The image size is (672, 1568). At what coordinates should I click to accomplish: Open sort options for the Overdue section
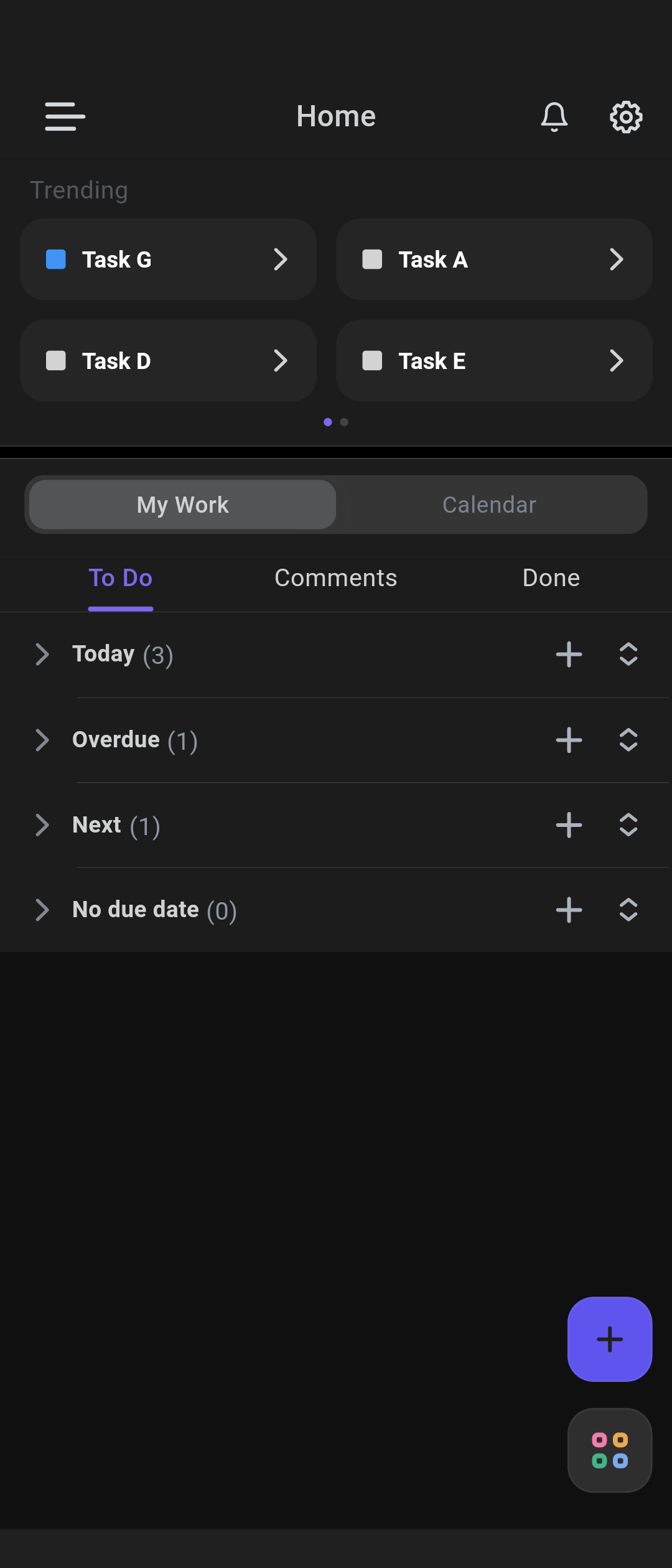[x=628, y=740]
